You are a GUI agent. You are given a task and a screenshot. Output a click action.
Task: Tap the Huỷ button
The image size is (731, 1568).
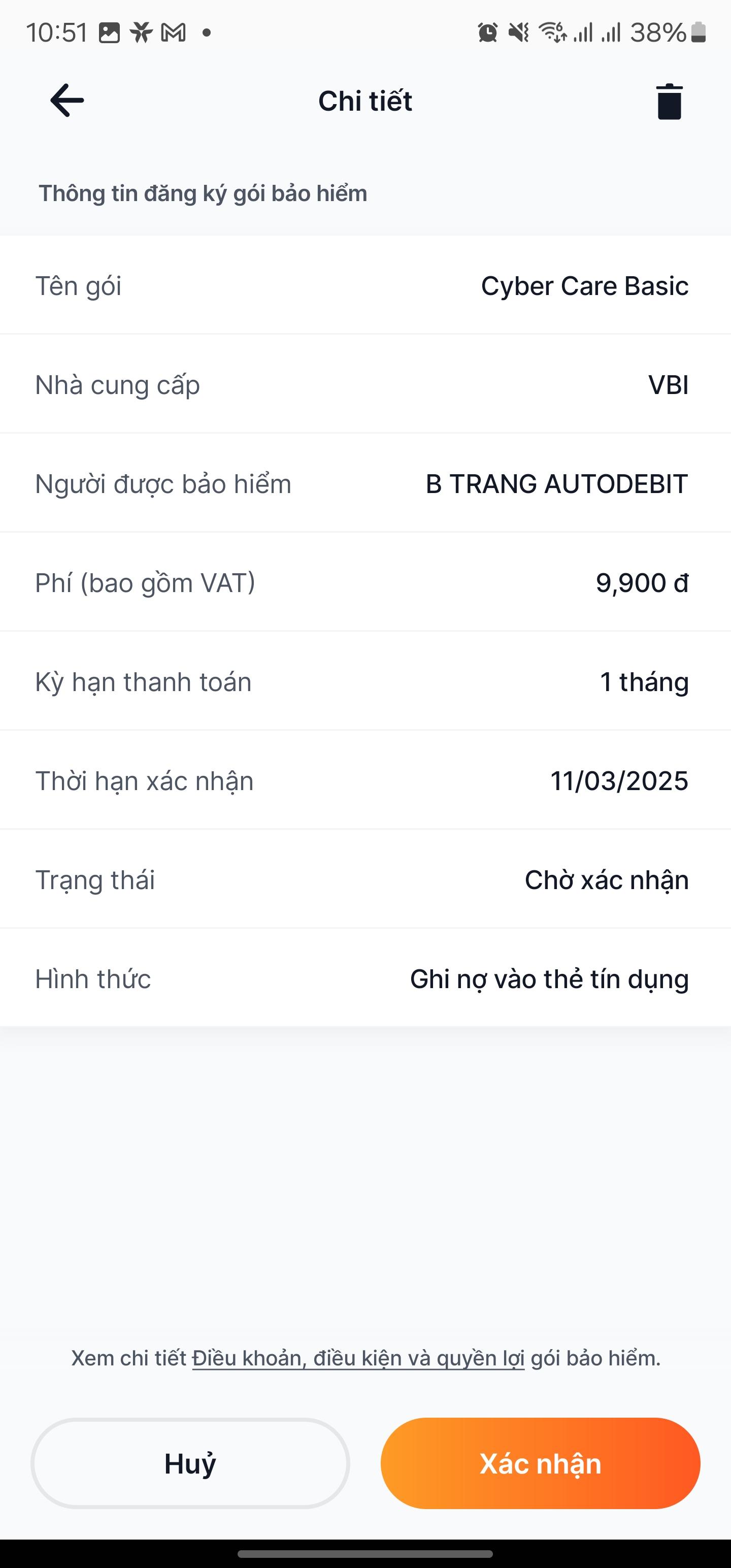[x=190, y=1463]
